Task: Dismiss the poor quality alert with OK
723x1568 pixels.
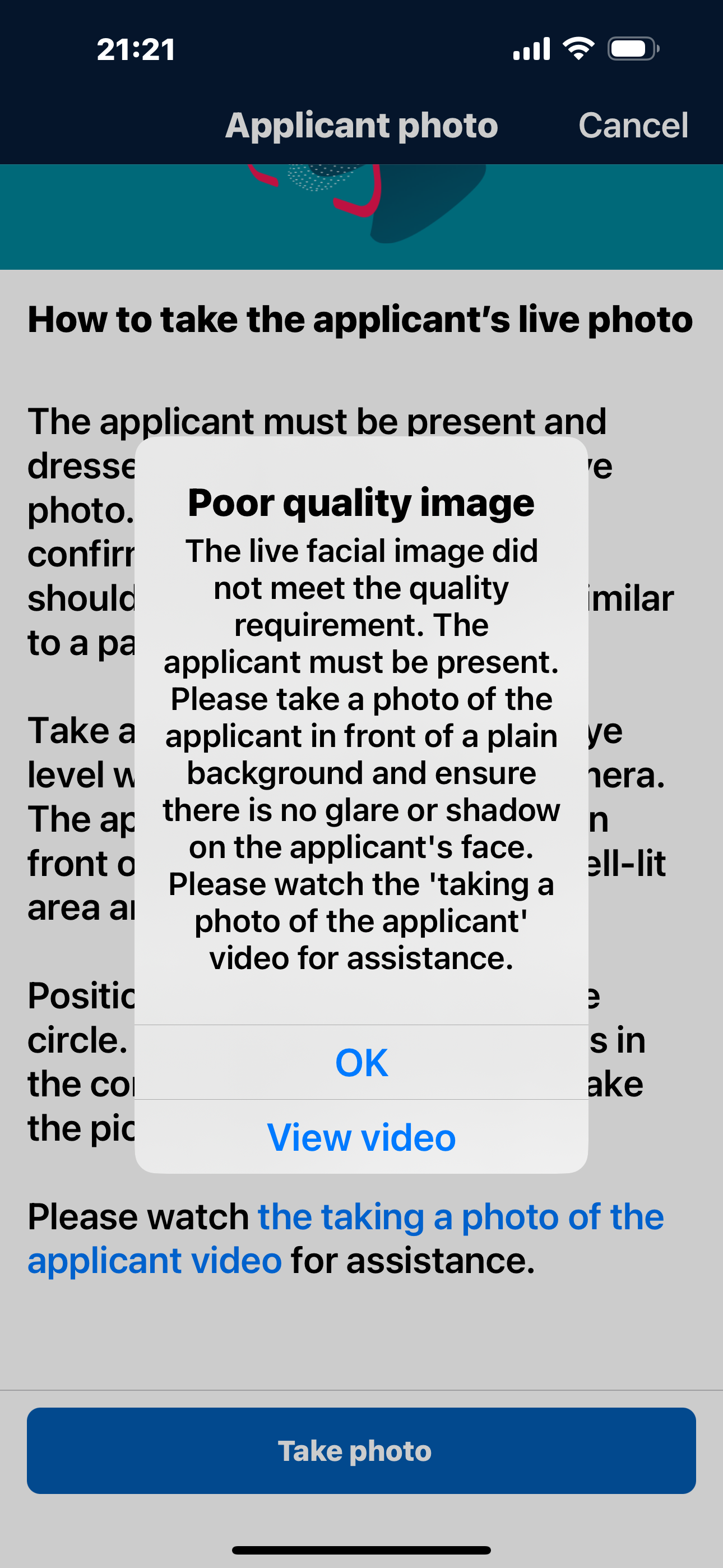Action: tap(361, 1063)
